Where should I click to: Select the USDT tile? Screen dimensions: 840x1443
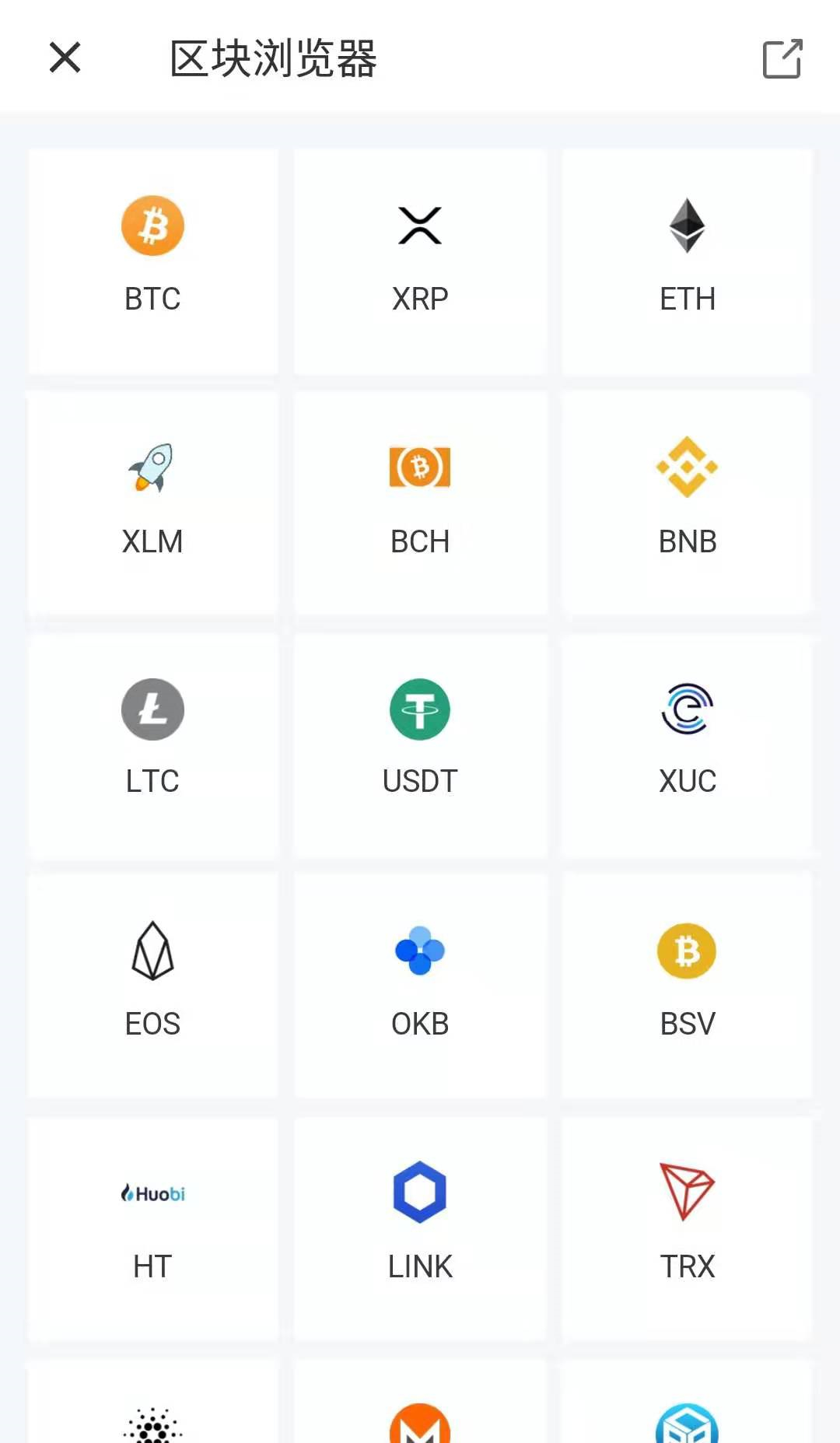point(420,746)
